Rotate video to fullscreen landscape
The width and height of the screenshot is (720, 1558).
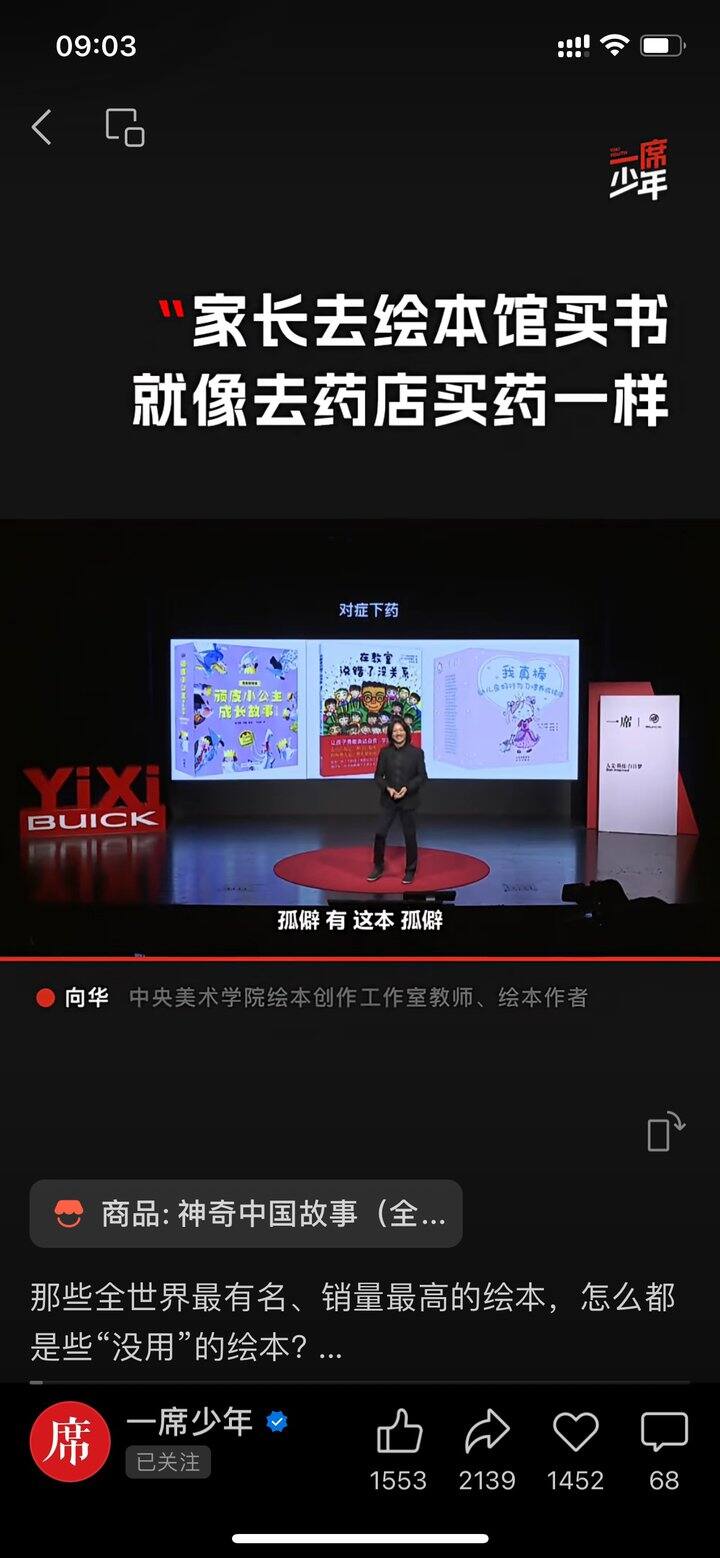tap(665, 1133)
